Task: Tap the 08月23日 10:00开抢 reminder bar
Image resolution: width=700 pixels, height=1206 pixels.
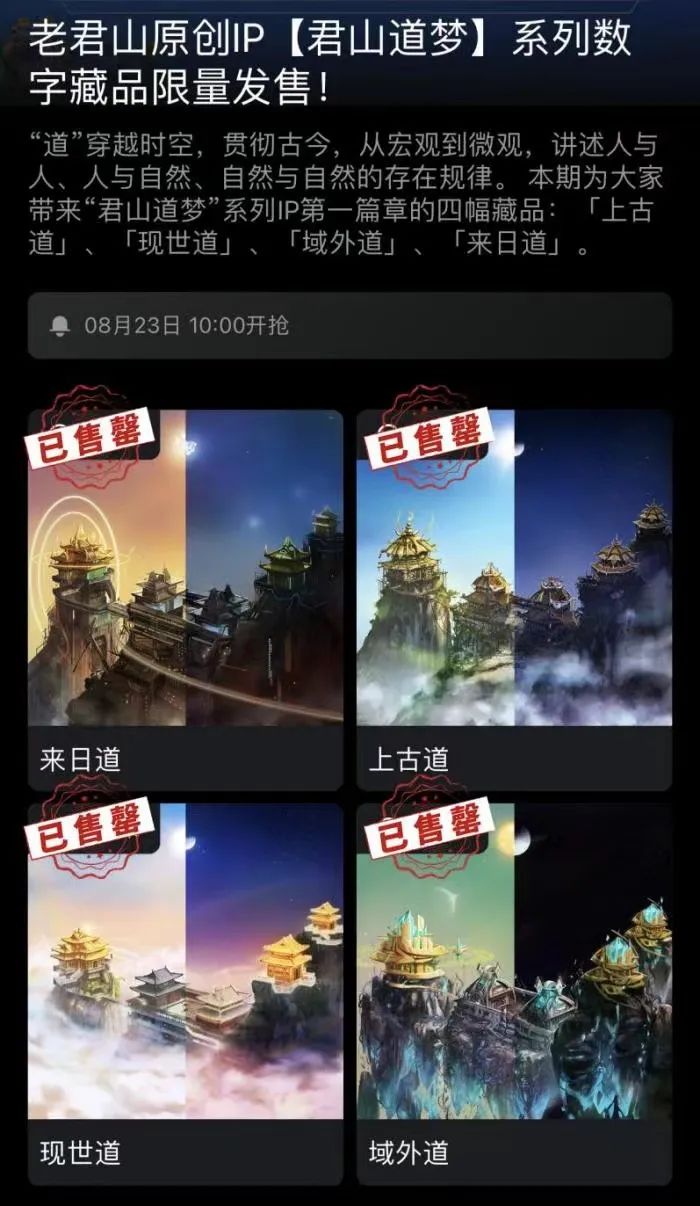Action: coord(349,326)
